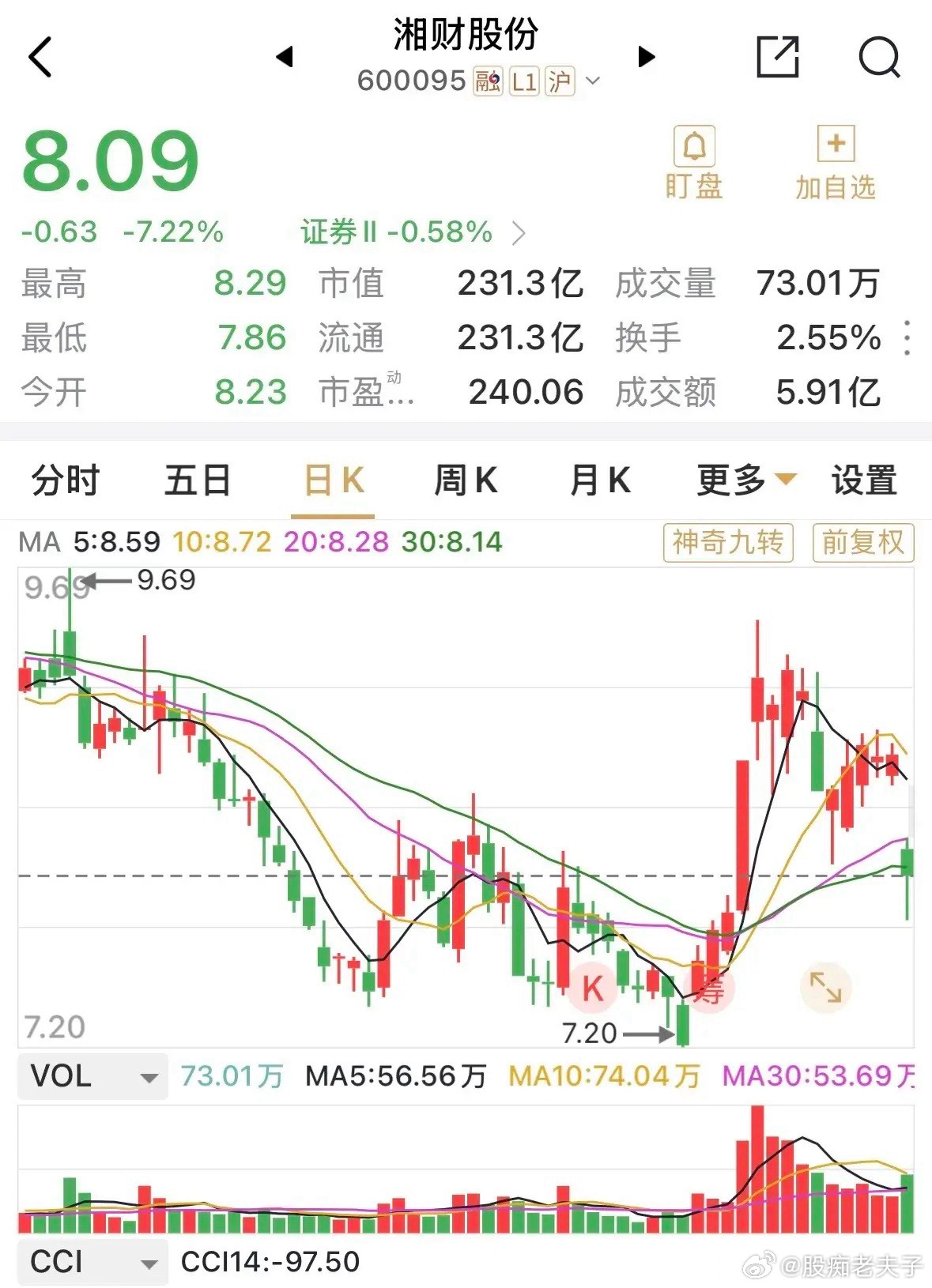Switch to the 月K tab

click(600, 480)
